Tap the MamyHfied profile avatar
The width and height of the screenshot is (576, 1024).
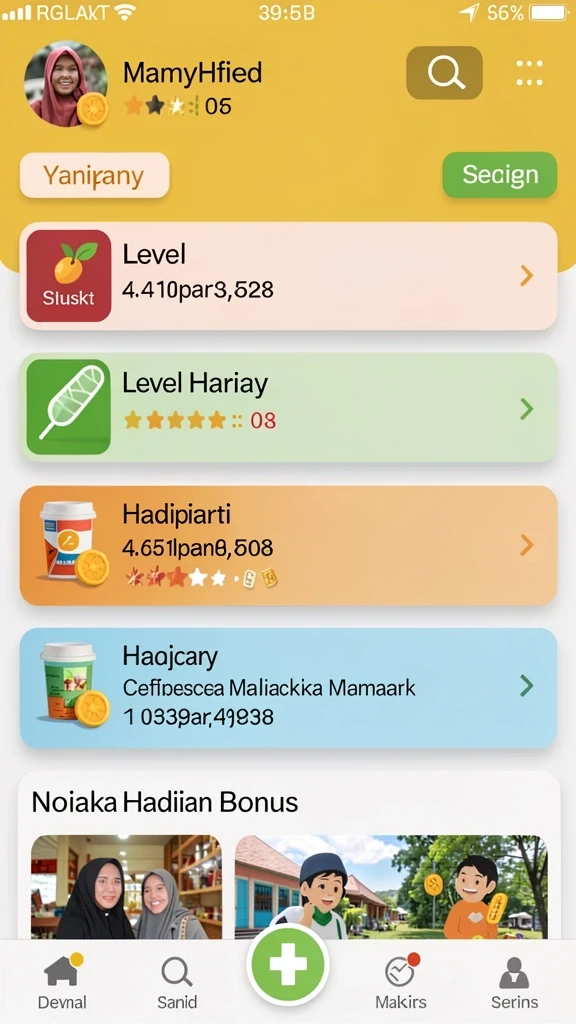coord(65,84)
